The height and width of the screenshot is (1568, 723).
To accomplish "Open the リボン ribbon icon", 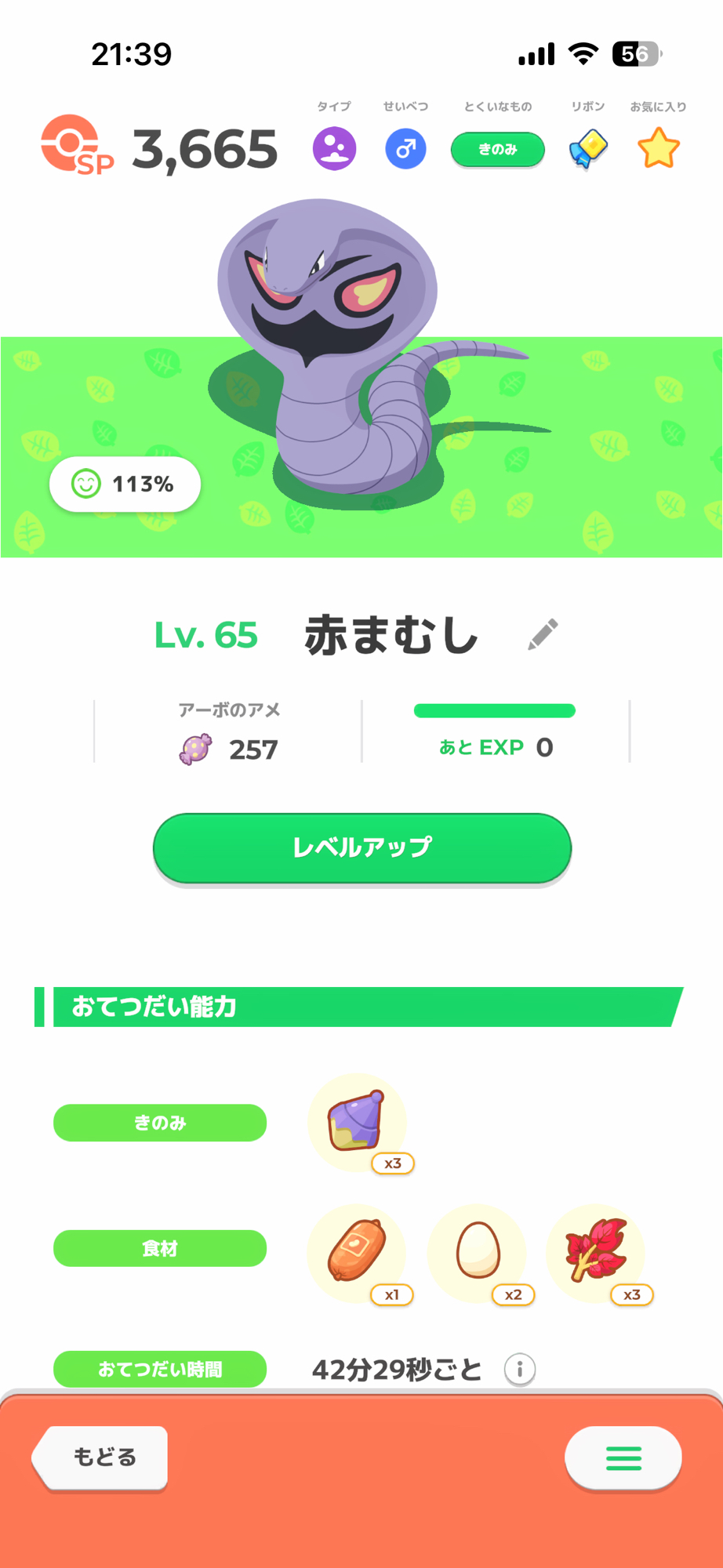I will click(x=587, y=148).
